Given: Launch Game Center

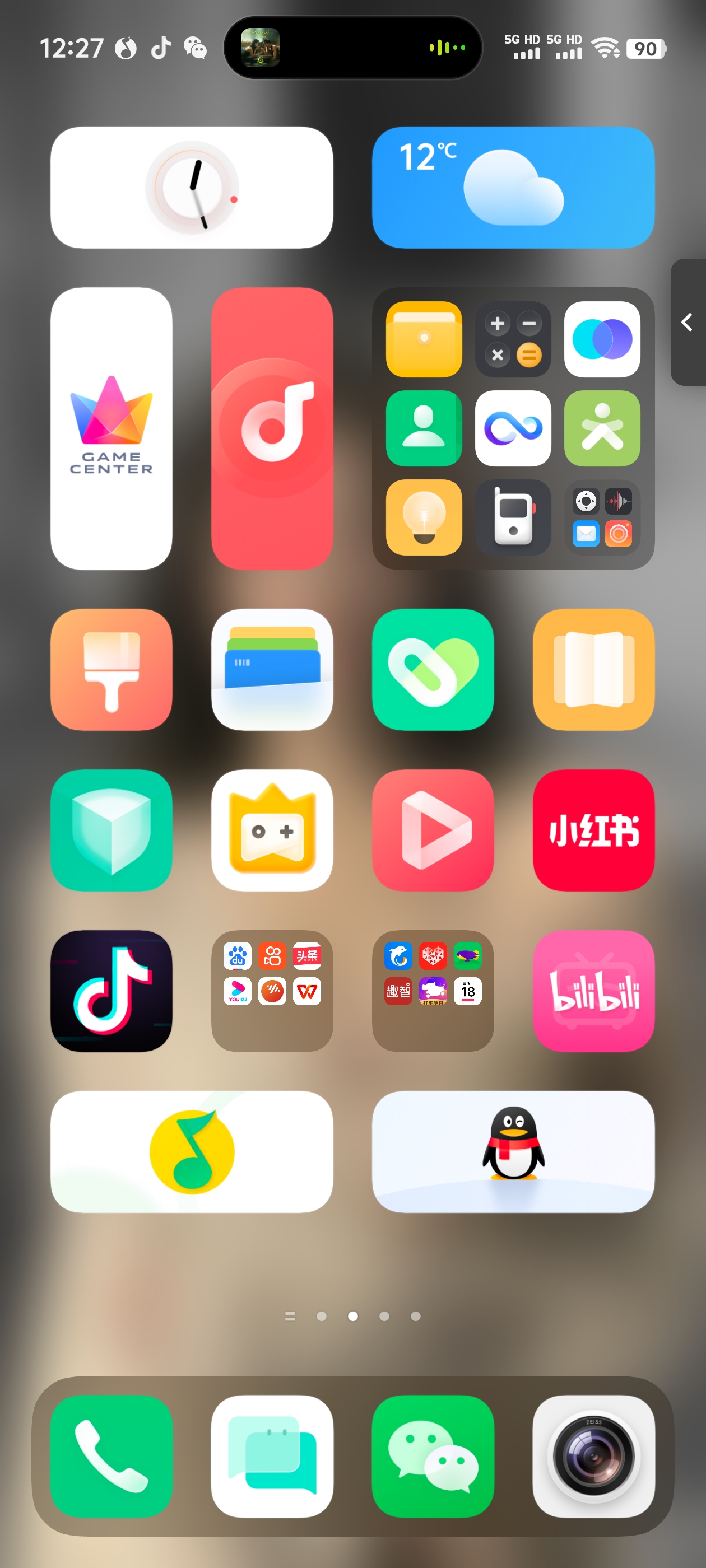Looking at the screenshot, I should (x=111, y=428).
